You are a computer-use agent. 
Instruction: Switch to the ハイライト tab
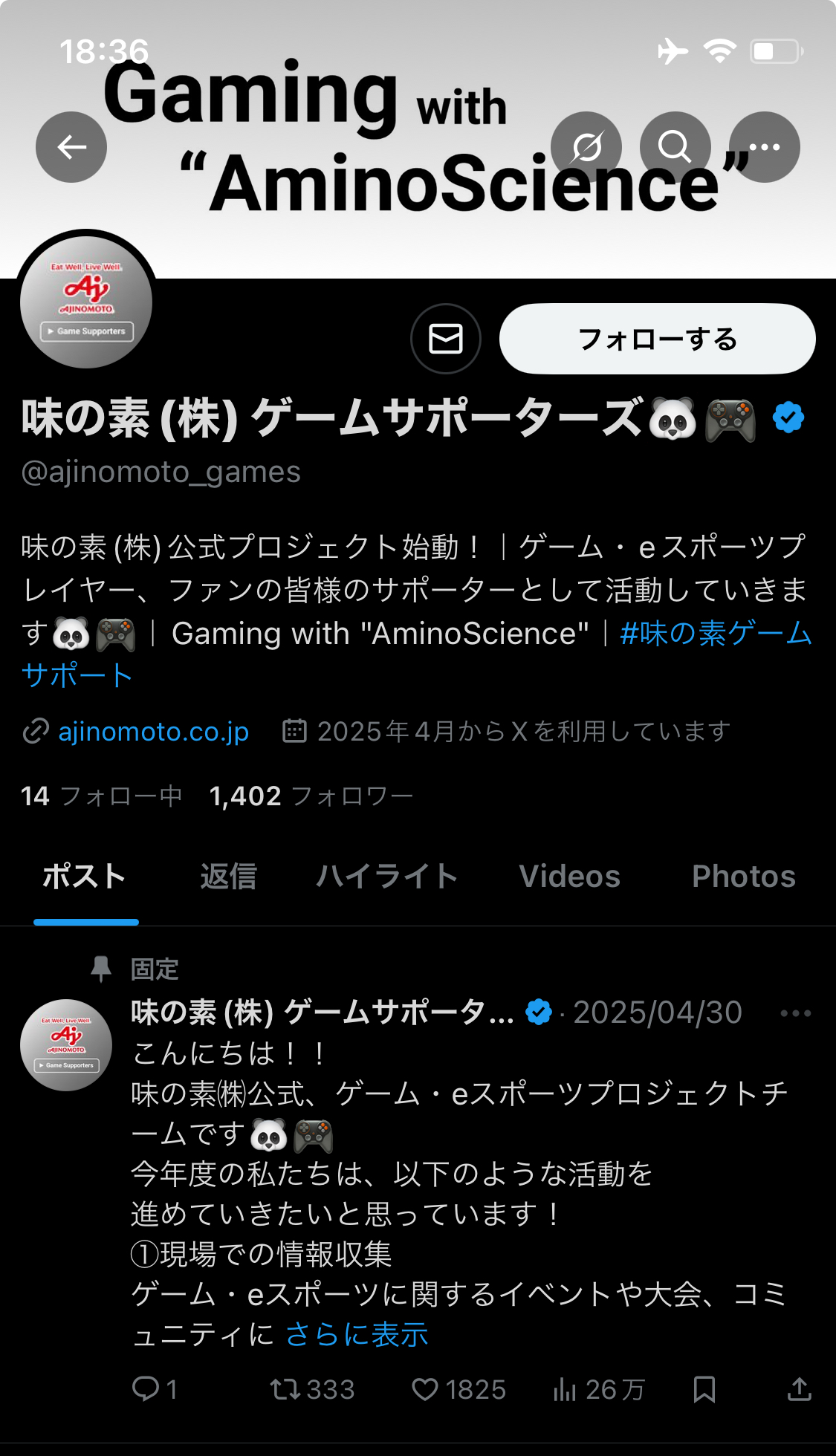[x=386, y=877]
